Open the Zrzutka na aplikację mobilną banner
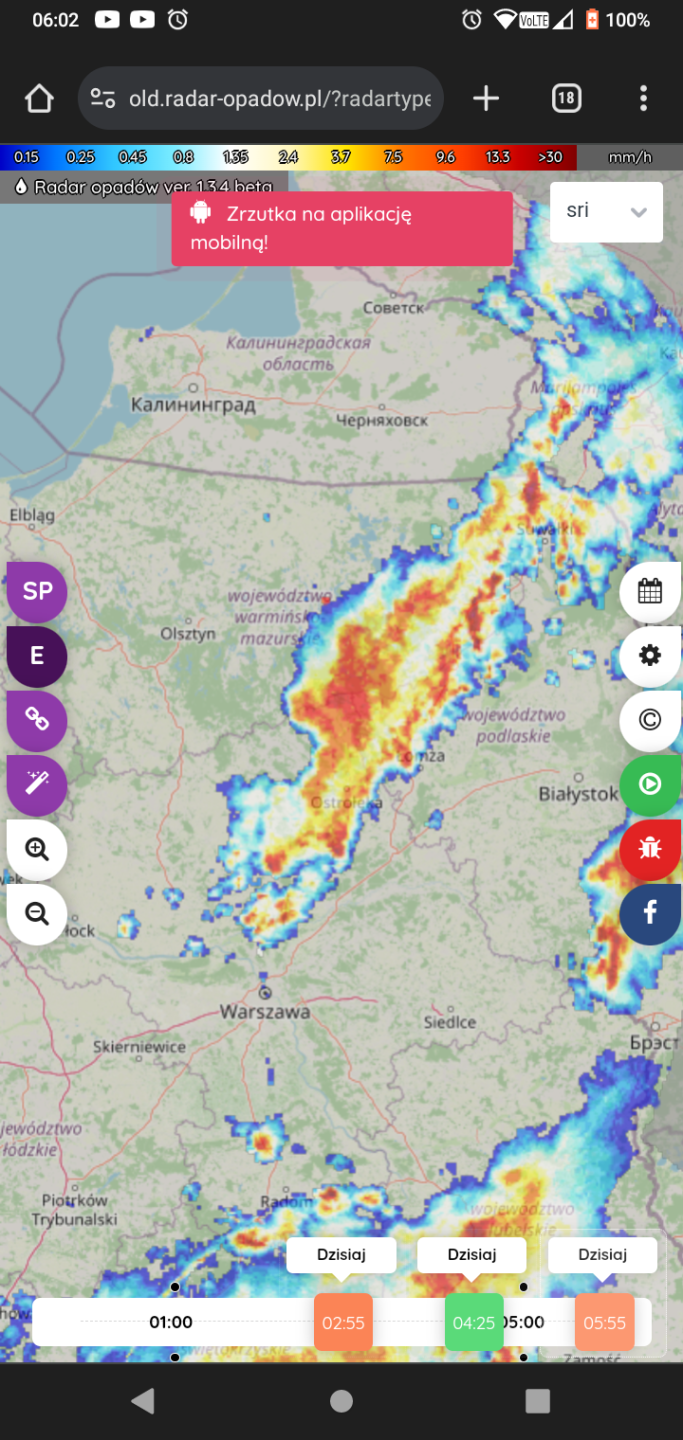 coord(341,228)
